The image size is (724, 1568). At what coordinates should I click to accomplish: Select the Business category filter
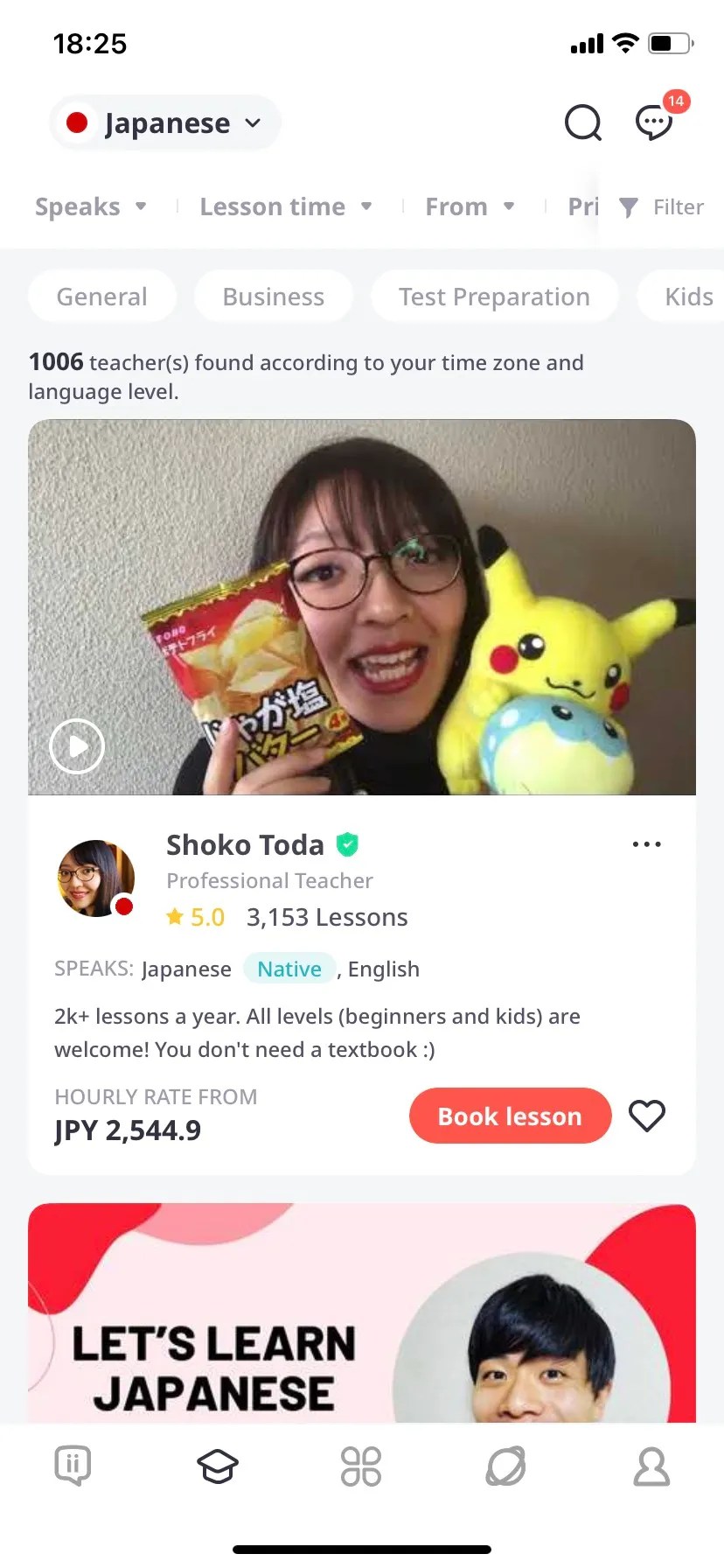[273, 296]
